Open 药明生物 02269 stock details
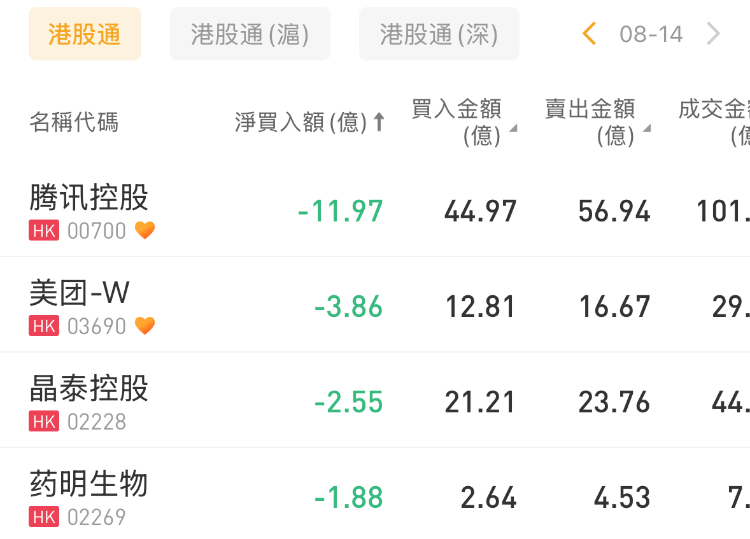The height and width of the screenshot is (539, 750). point(90,496)
